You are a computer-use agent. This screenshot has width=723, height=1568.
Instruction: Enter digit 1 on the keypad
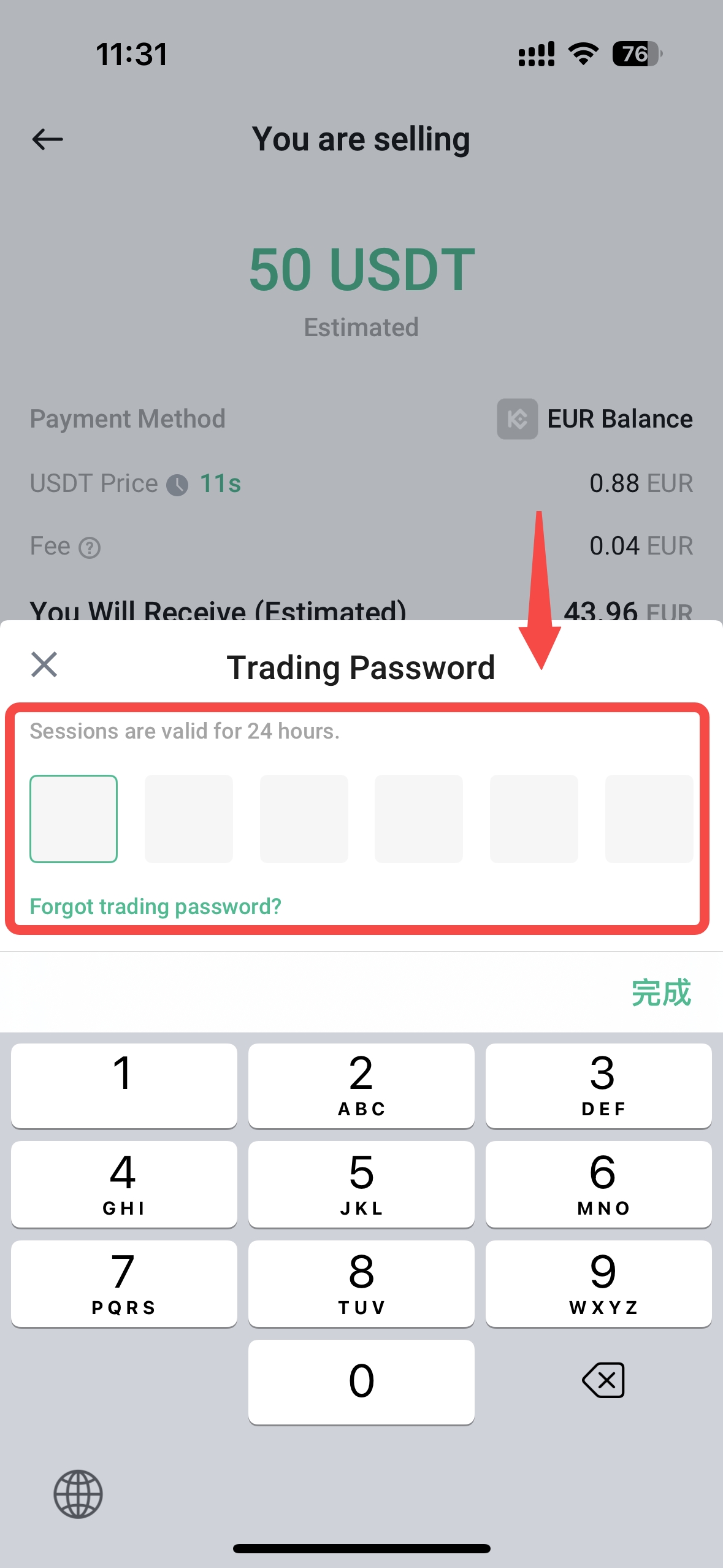(x=124, y=1085)
